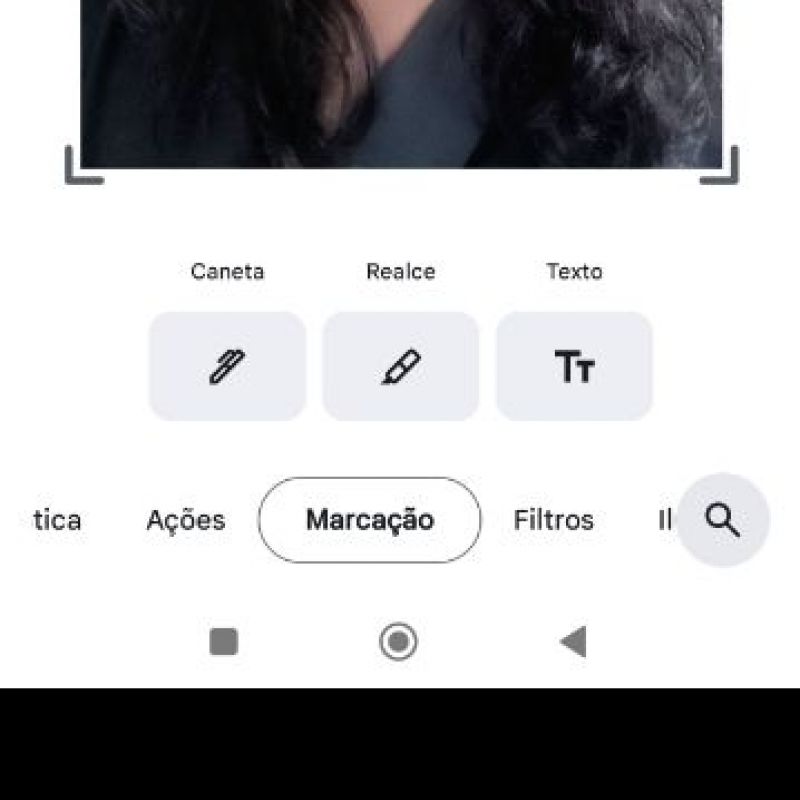This screenshot has width=800, height=800.
Task: Add text with the Texto tool
Action: pos(574,366)
